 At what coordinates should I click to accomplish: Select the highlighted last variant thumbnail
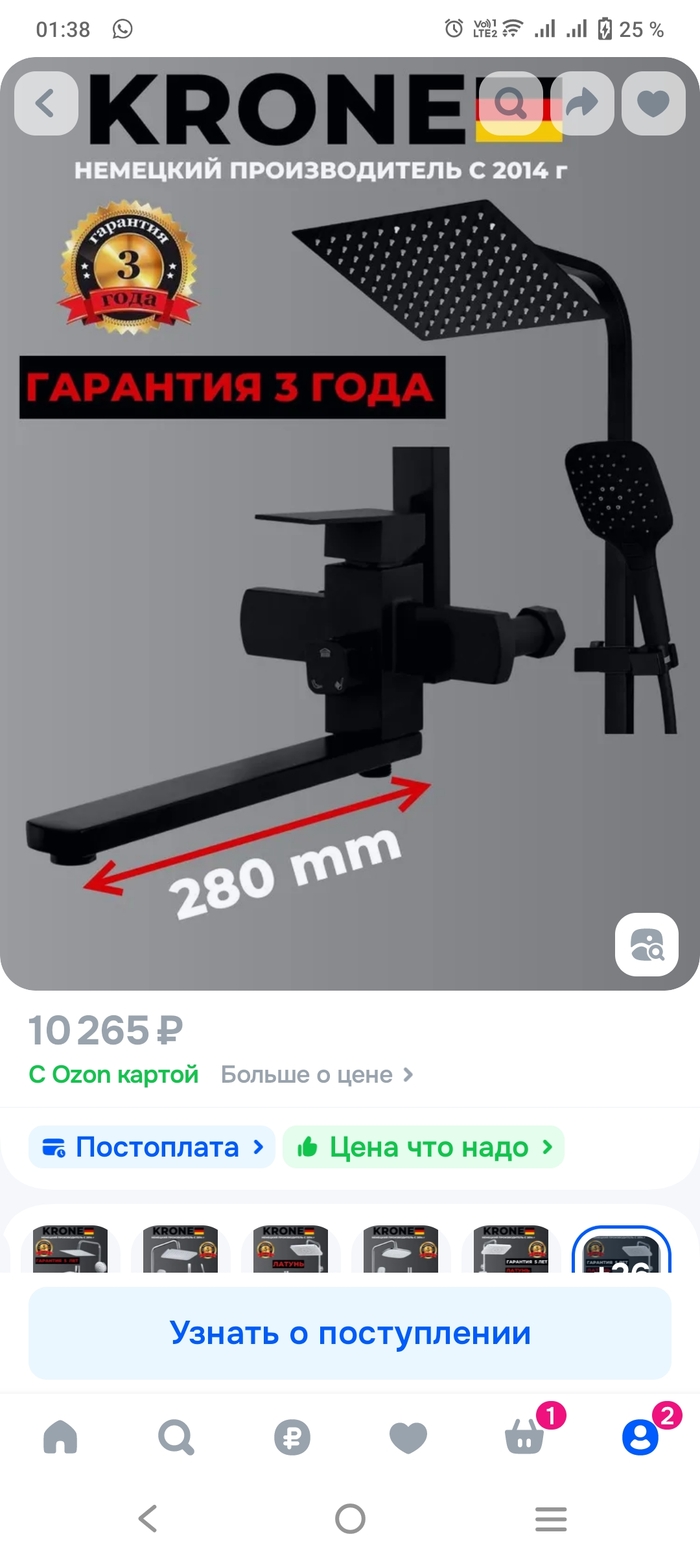click(621, 1252)
